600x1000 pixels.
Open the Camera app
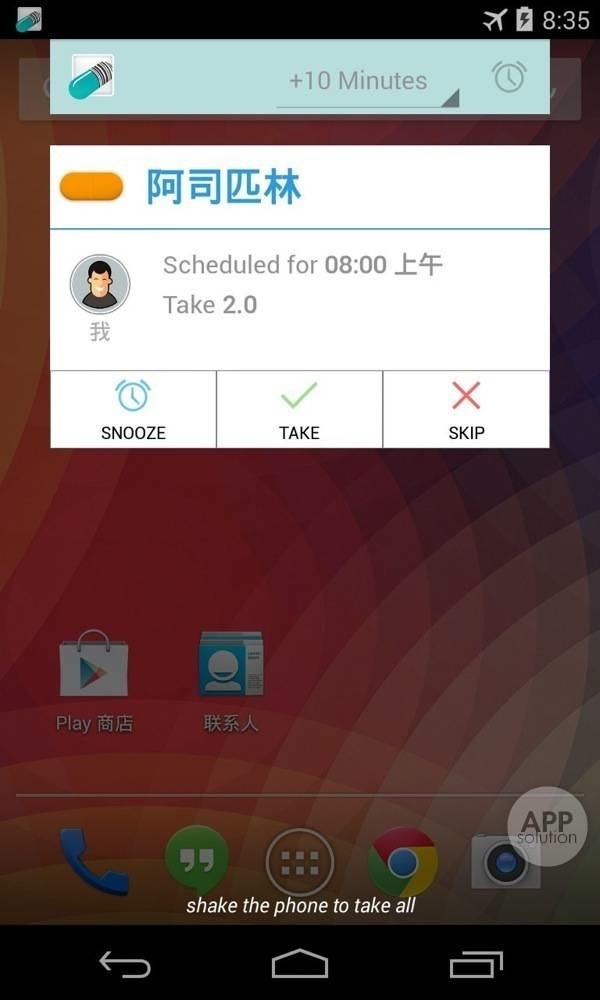[x=505, y=863]
